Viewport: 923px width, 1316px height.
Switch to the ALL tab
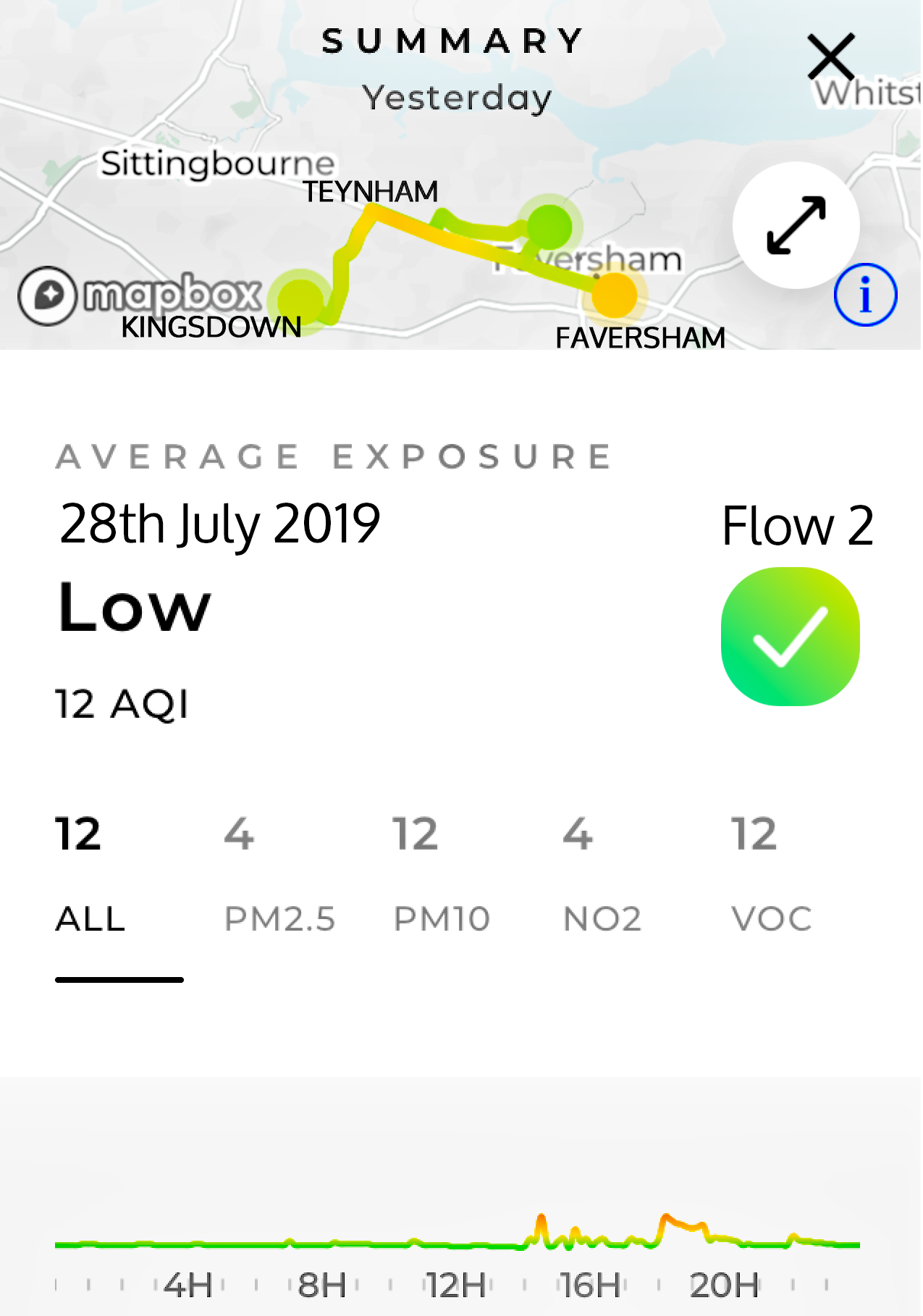[x=91, y=874]
